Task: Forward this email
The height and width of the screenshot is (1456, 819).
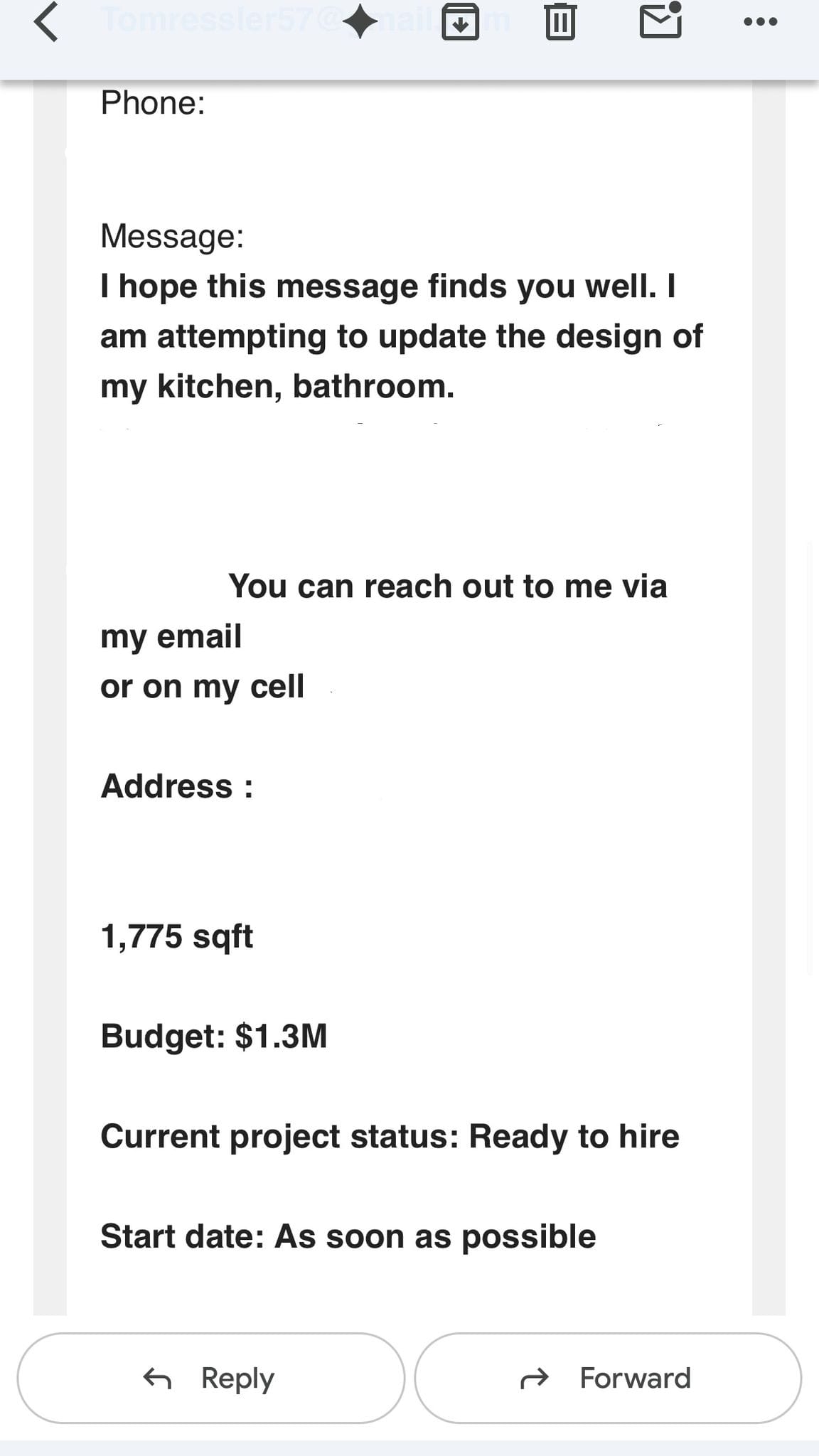Action: click(x=608, y=1378)
